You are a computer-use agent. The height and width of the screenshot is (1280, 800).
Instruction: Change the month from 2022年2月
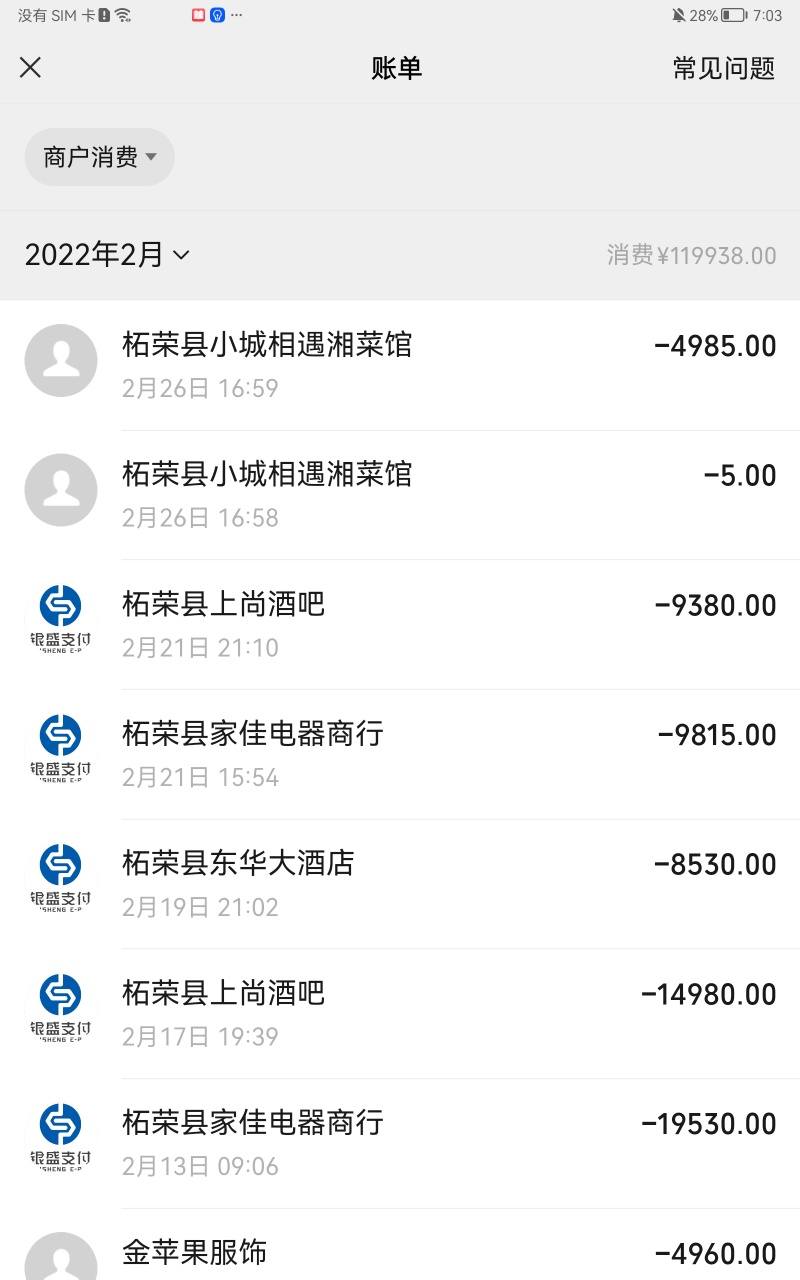point(107,255)
